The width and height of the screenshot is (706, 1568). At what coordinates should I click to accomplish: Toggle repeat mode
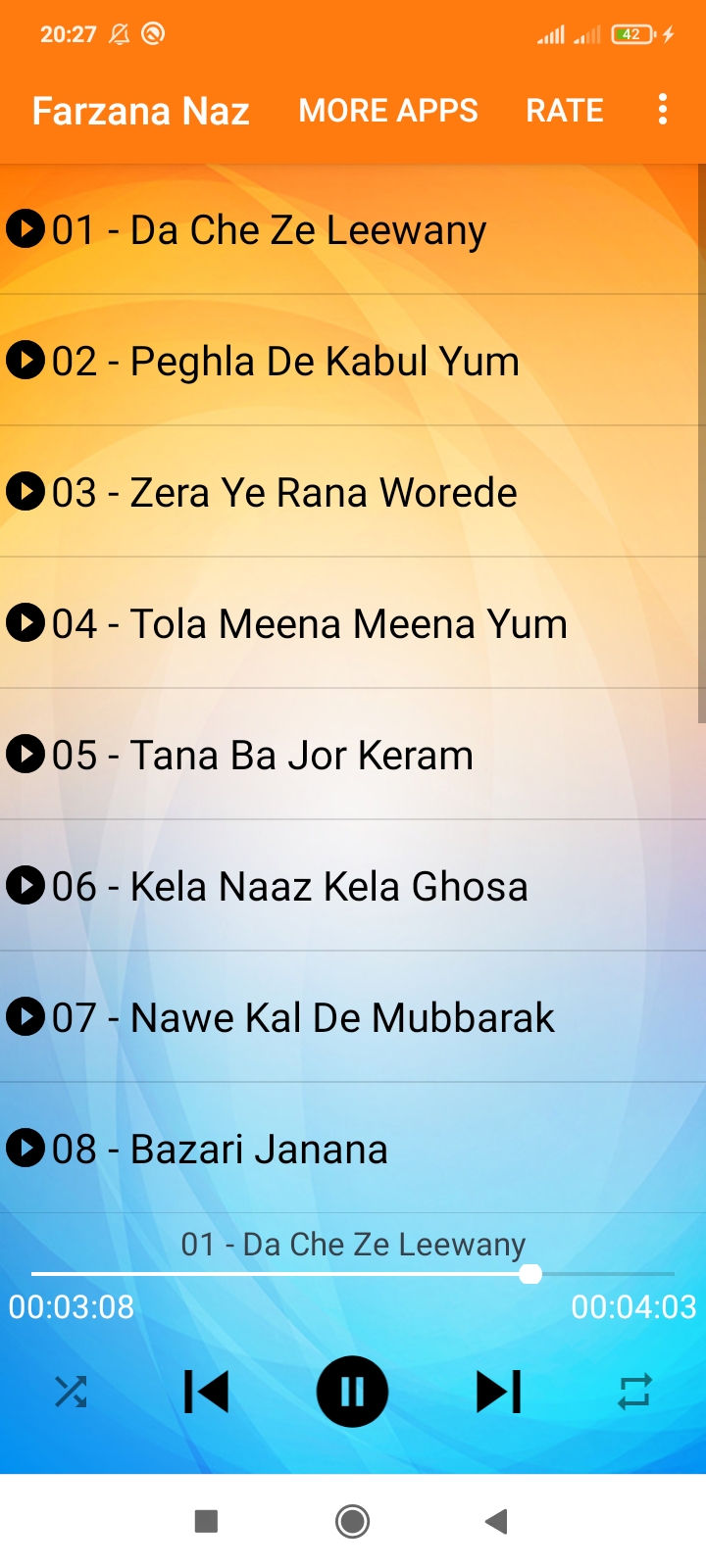click(x=634, y=1392)
